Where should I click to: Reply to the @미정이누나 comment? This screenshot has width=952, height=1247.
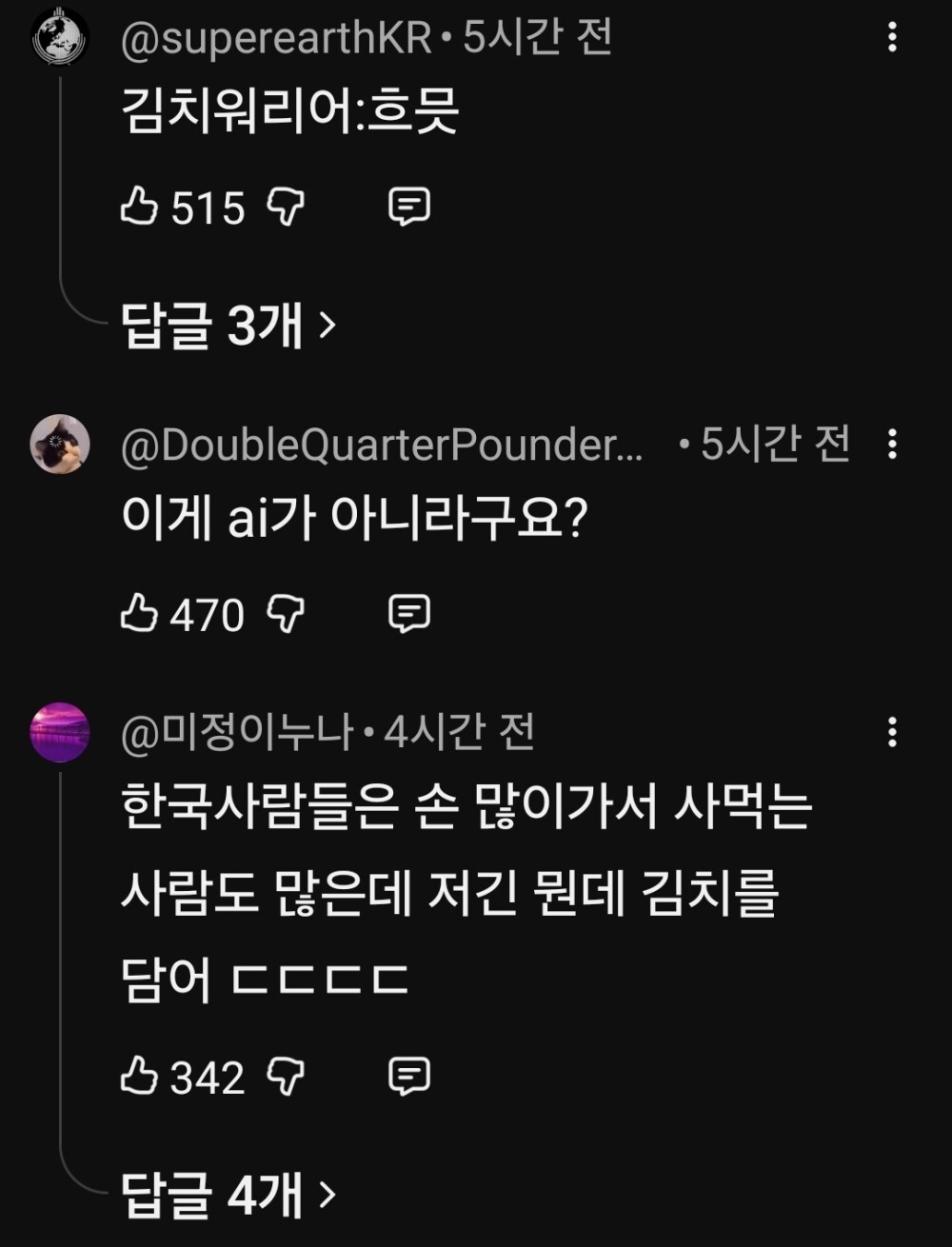pyautogui.click(x=409, y=1077)
